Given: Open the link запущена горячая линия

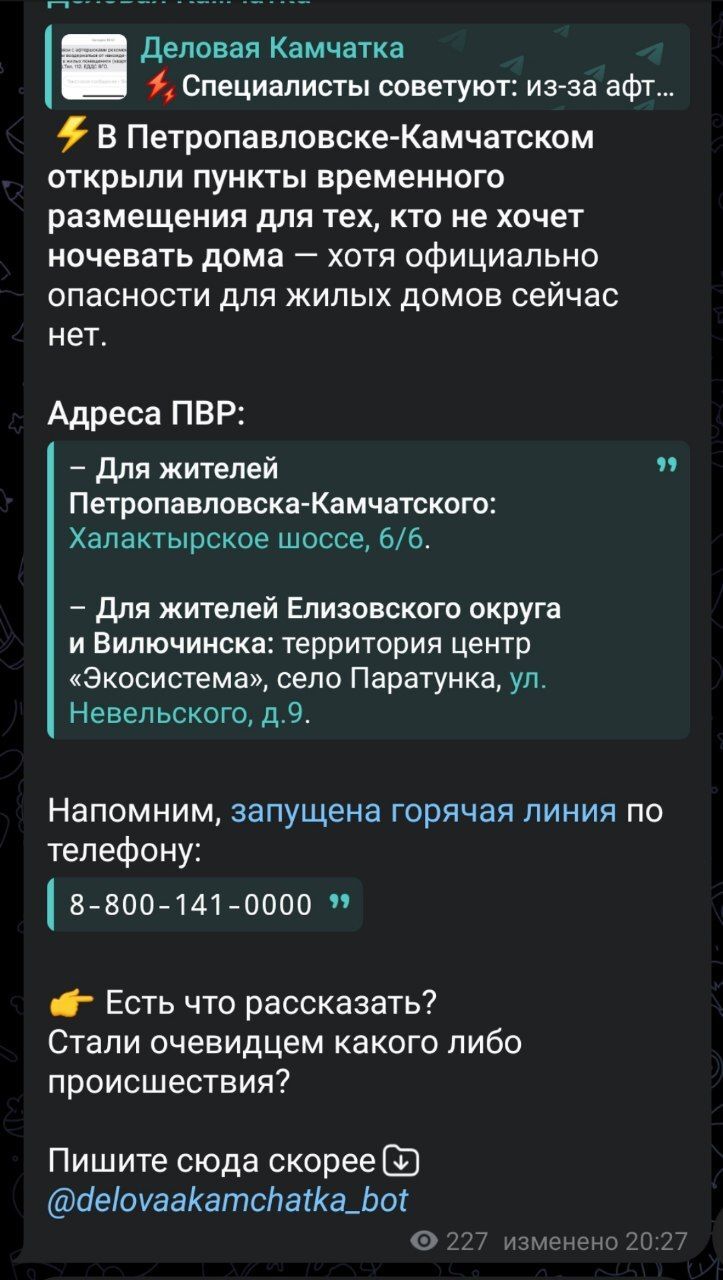Looking at the screenshot, I should pyautogui.click(x=423, y=811).
